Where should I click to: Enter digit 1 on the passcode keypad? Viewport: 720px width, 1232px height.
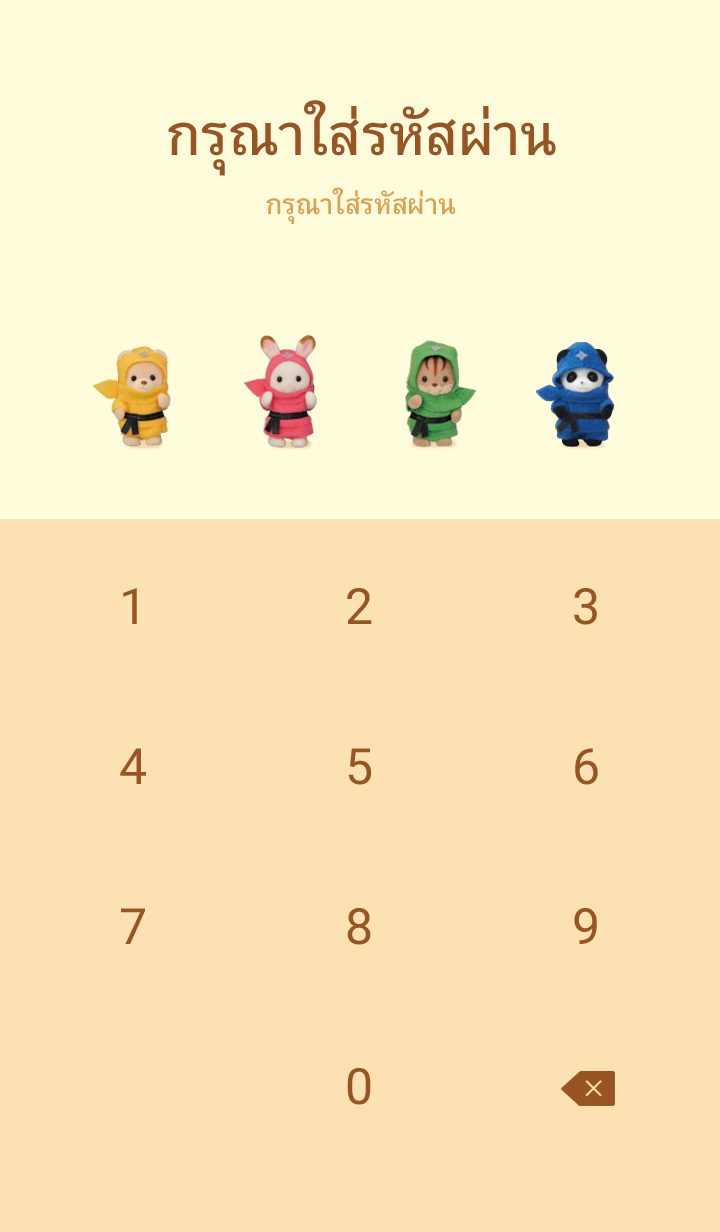(133, 607)
